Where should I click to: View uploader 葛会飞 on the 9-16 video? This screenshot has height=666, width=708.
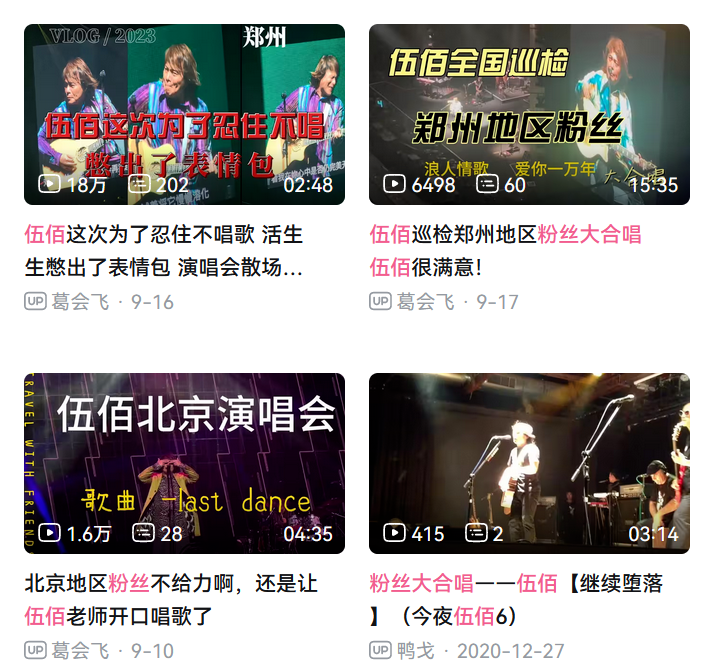(x=80, y=302)
